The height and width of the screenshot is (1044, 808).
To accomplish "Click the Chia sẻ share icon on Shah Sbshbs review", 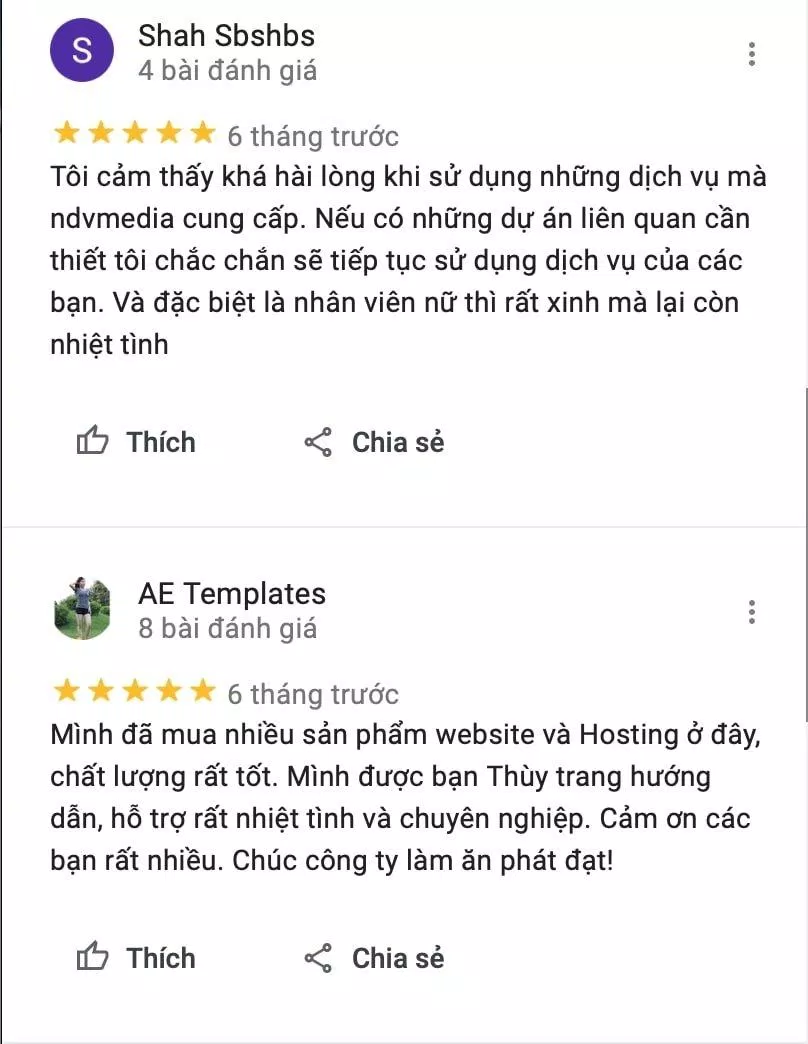I will (x=320, y=441).
